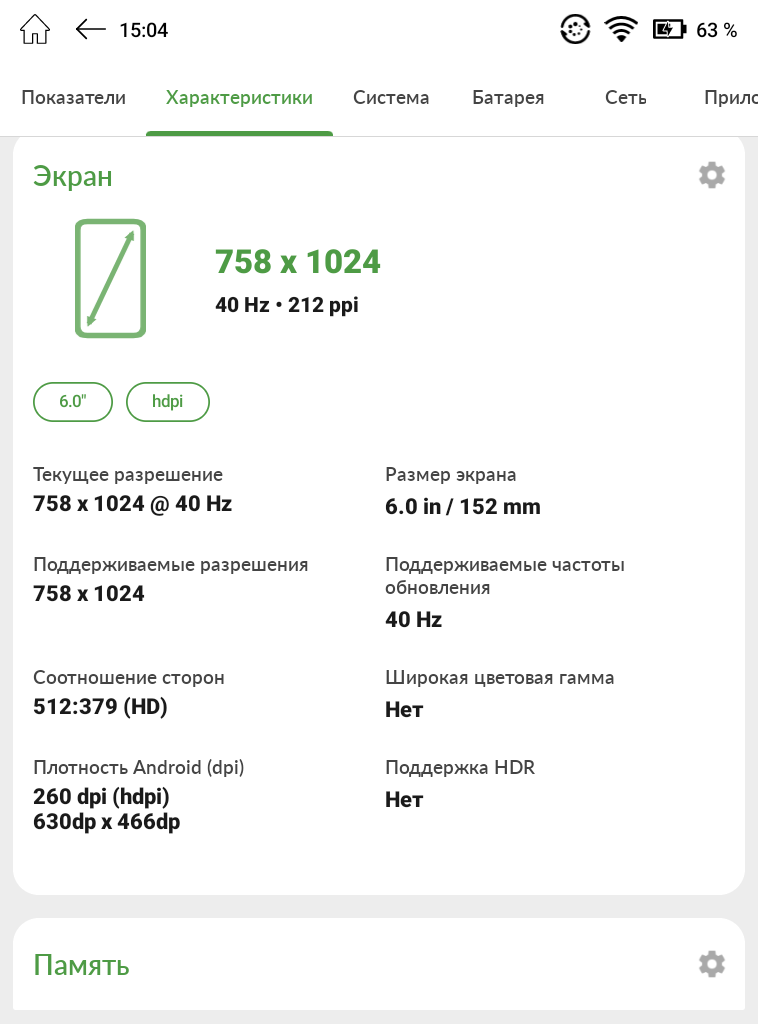Go to the Приложения tab
The width and height of the screenshot is (758, 1024).
[731, 97]
